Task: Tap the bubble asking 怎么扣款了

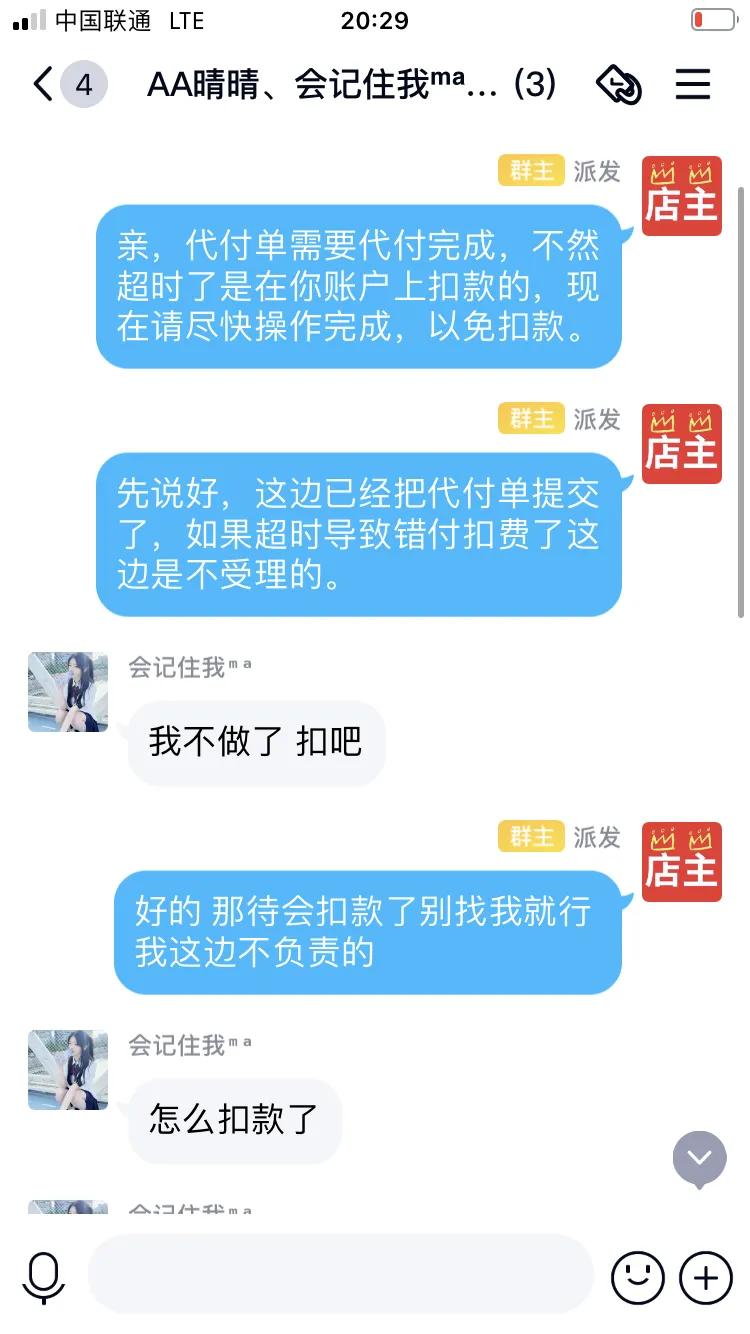Action: pyautogui.click(x=235, y=1120)
